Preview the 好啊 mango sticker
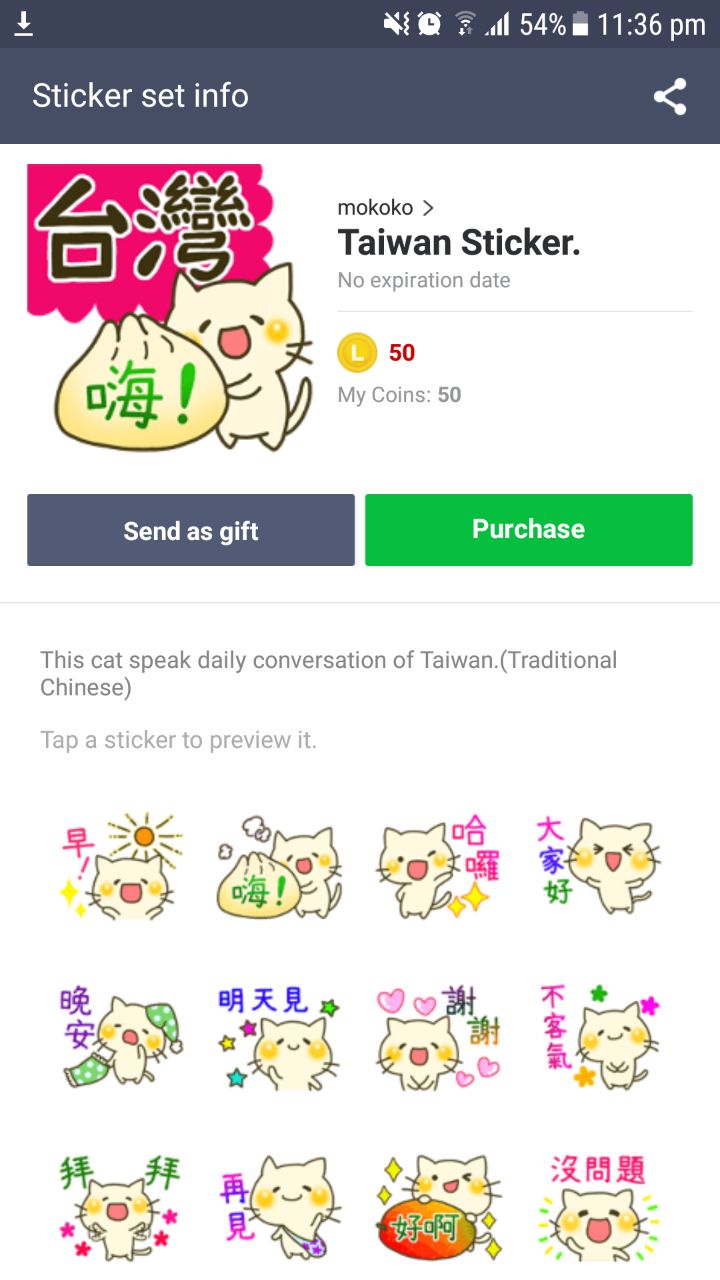This screenshot has width=720, height=1280. (440, 1206)
